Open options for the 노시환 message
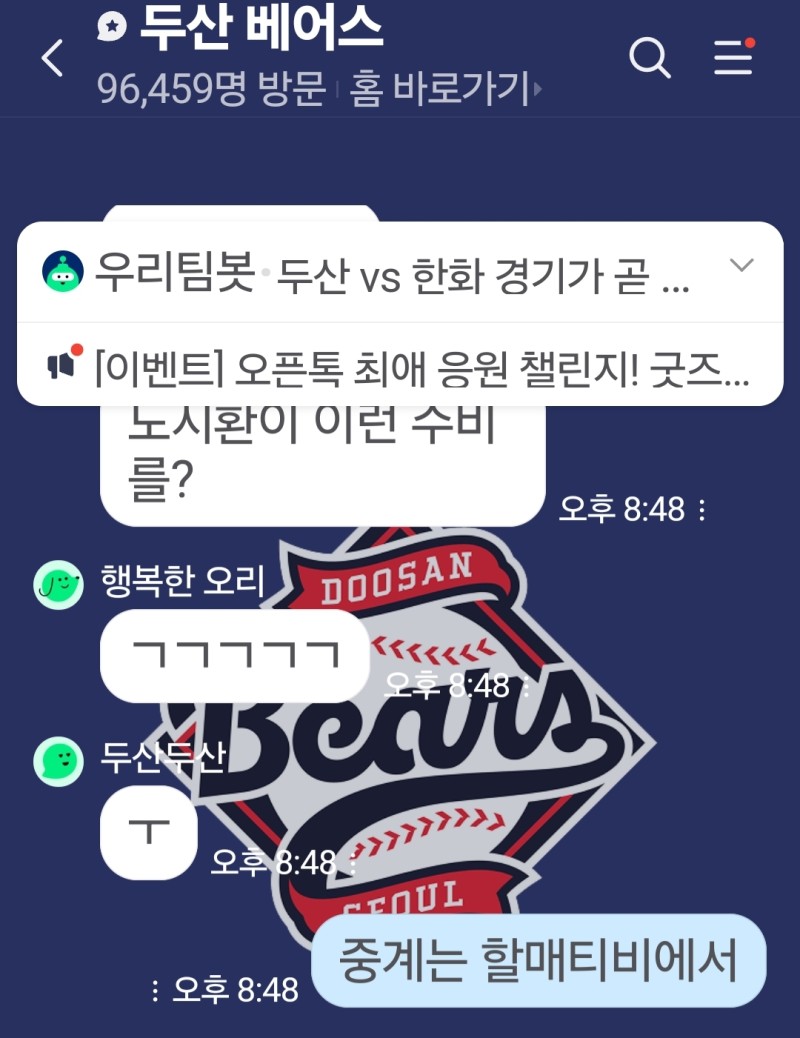800x1038 pixels. coord(701,511)
